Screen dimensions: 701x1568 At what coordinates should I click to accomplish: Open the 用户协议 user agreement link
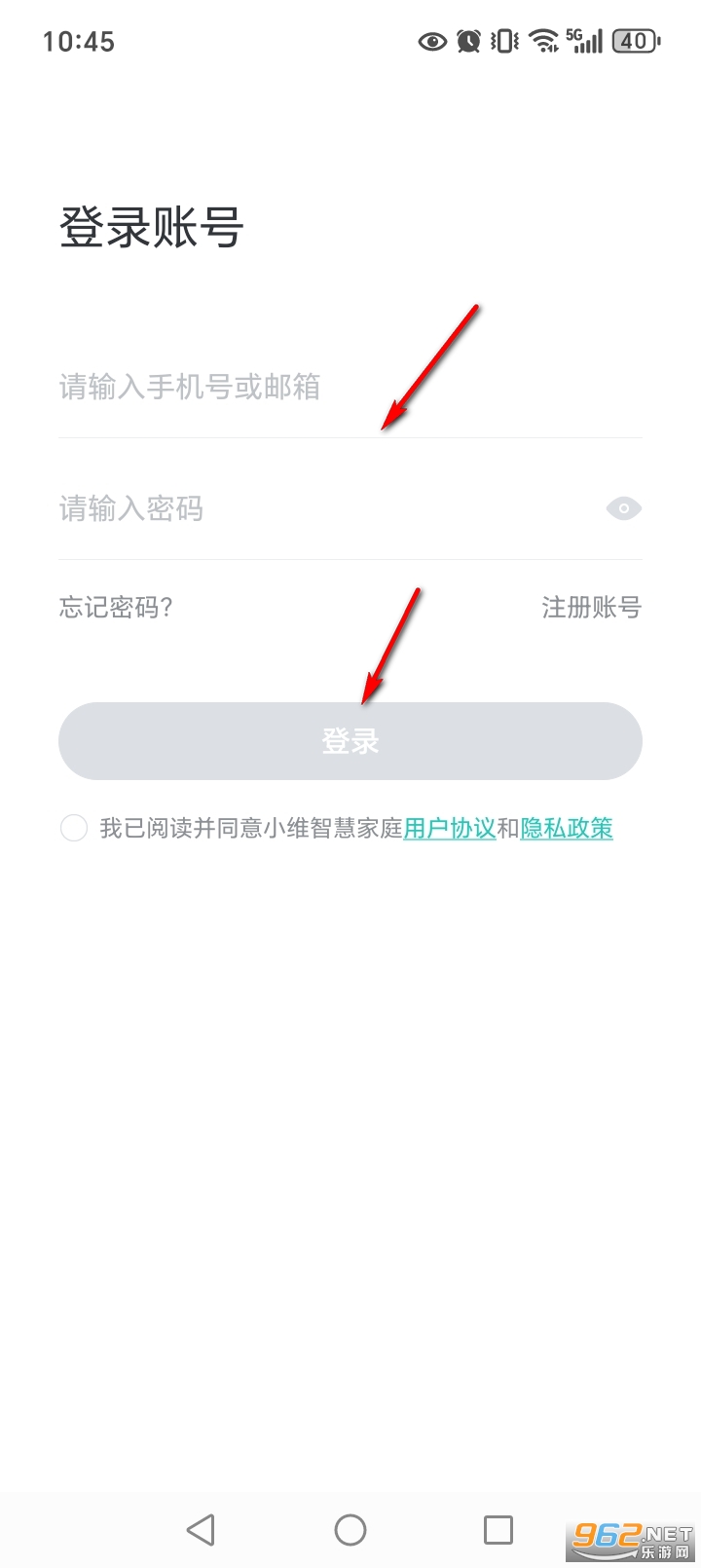[449, 828]
